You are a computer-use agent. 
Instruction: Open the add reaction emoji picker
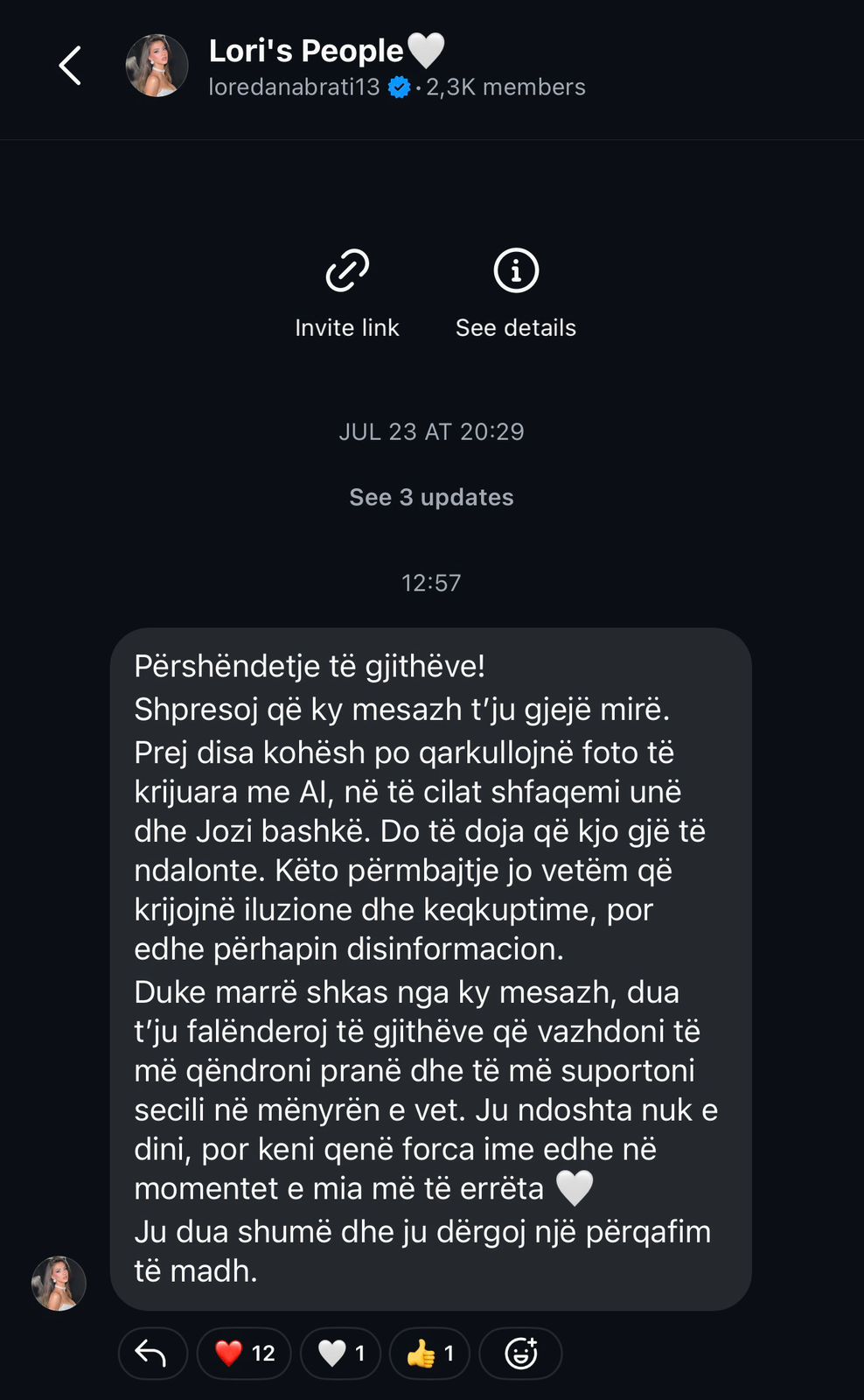point(520,1354)
